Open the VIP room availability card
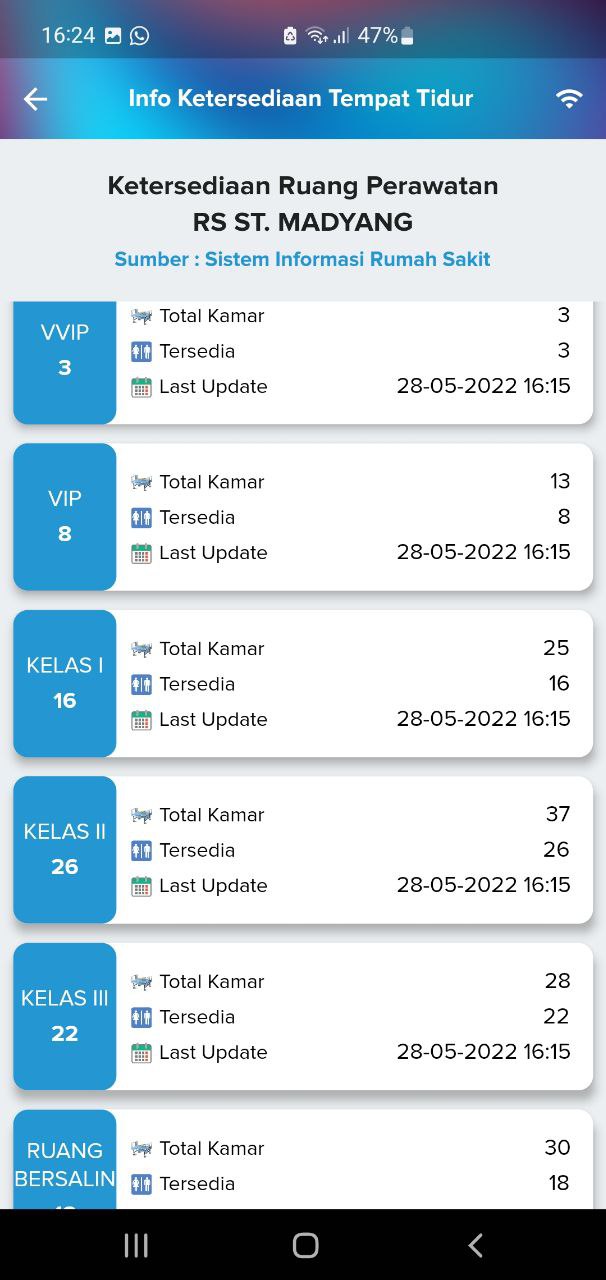The width and height of the screenshot is (606, 1280). pyautogui.click(x=302, y=517)
